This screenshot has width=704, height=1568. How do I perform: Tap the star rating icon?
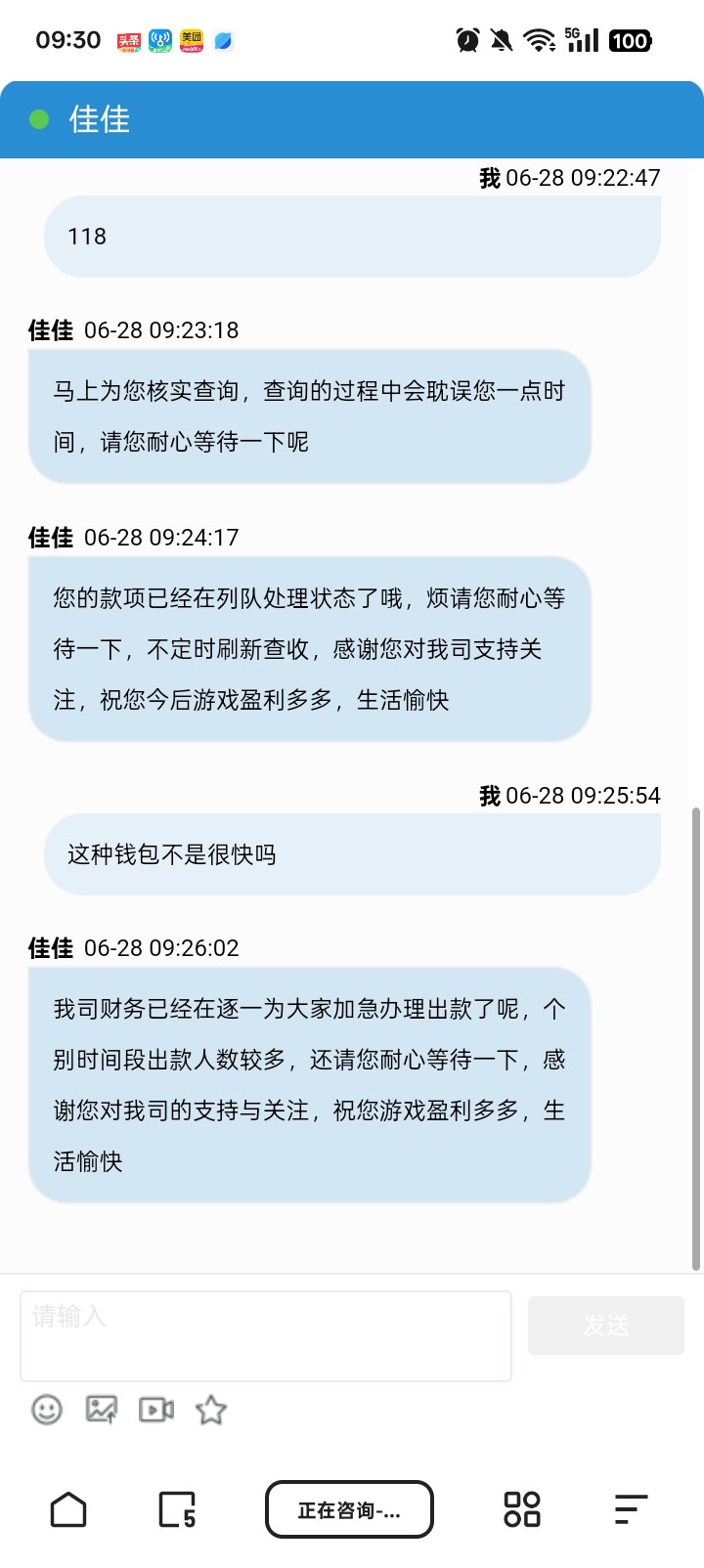coord(210,1409)
